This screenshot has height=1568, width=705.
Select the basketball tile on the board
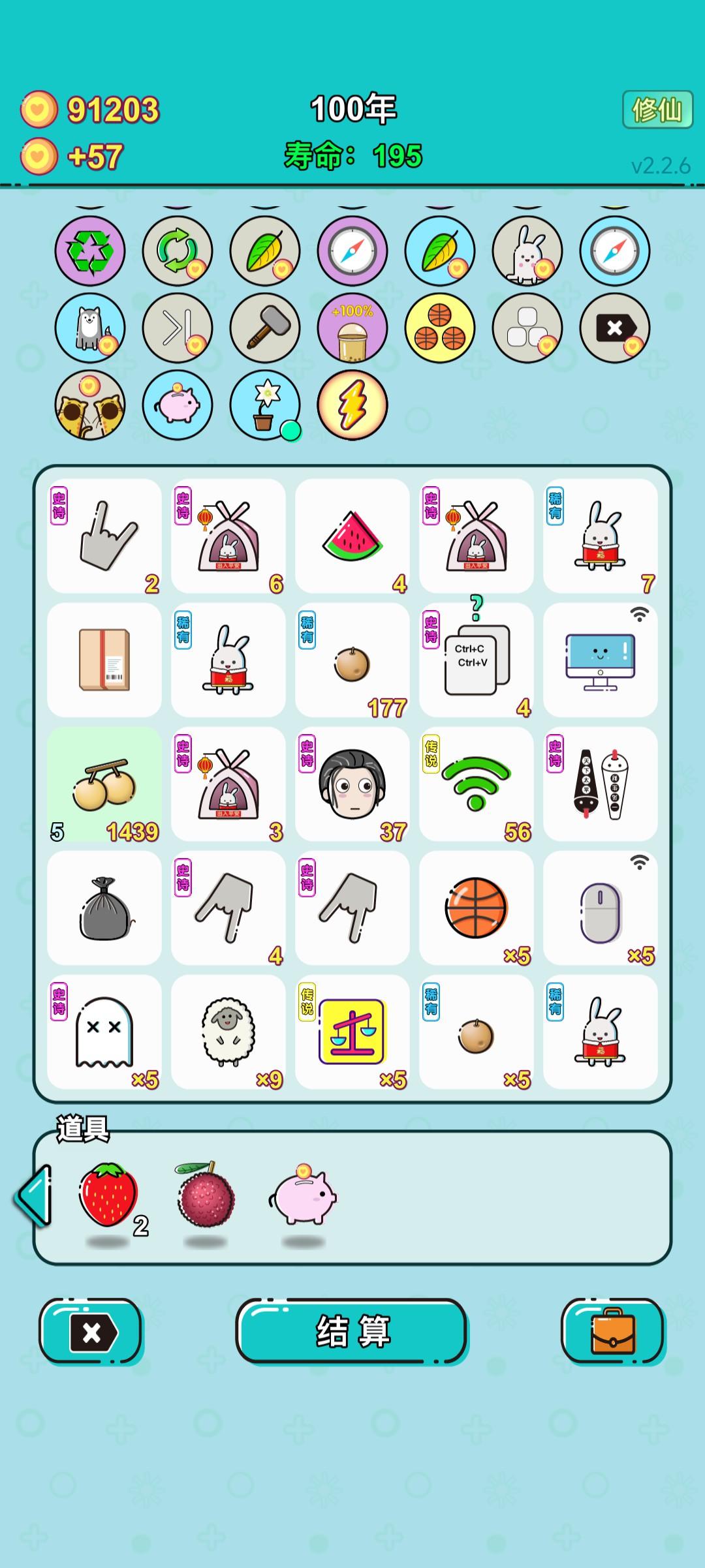[x=476, y=907]
